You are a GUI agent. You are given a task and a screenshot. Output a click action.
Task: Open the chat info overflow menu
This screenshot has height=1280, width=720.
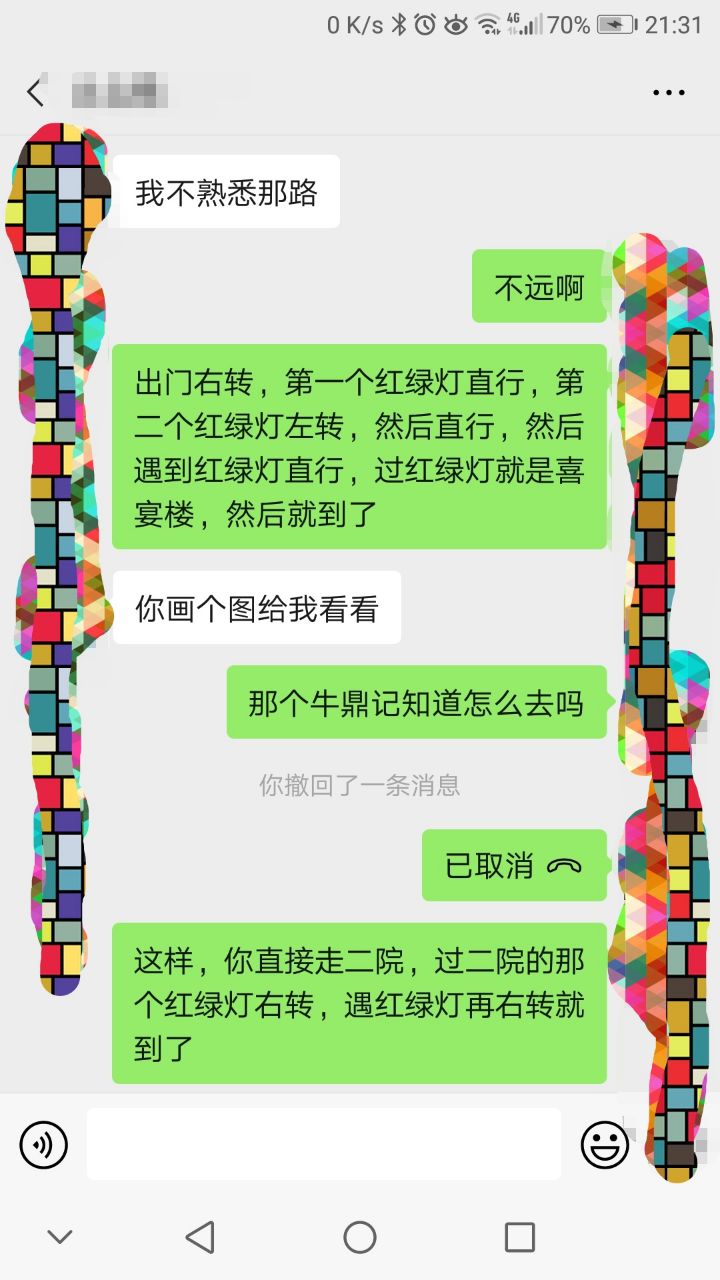pos(668,93)
